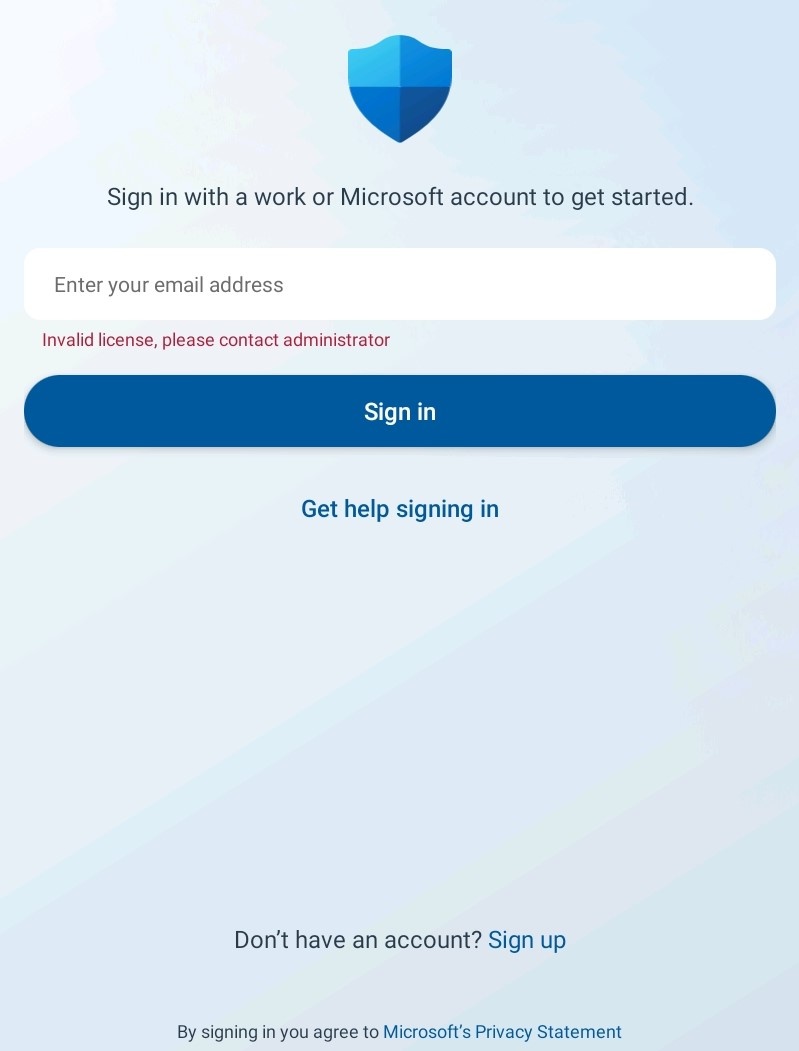Tap Sign up to create an account
This screenshot has height=1051, width=799.
(x=527, y=940)
